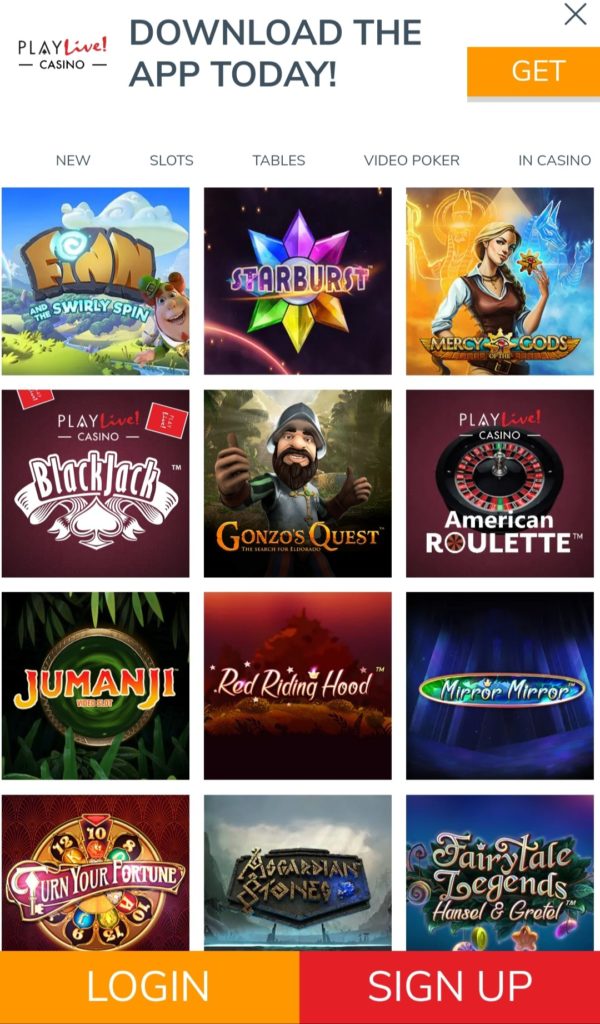Image resolution: width=600 pixels, height=1024 pixels.
Task: Open the Red Riding Hood game
Action: pyautogui.click(x=298, y=685)
